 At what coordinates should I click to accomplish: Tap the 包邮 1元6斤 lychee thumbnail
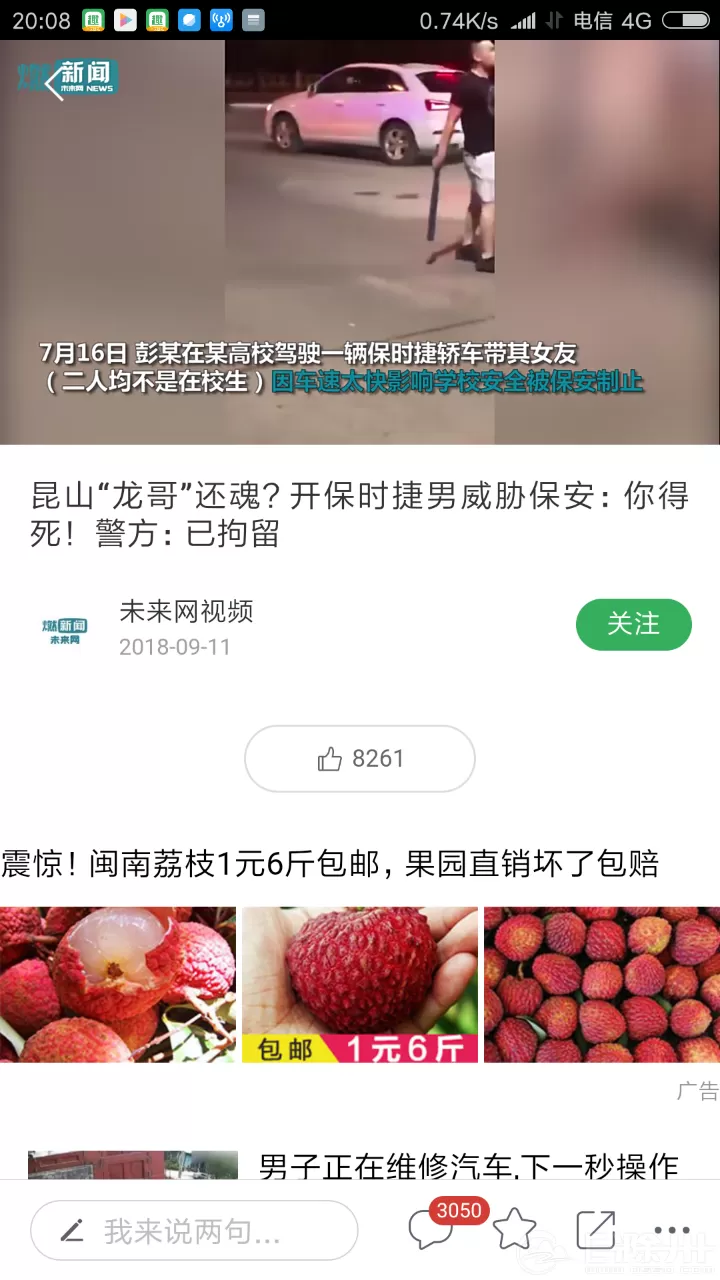tap(359, 984)
